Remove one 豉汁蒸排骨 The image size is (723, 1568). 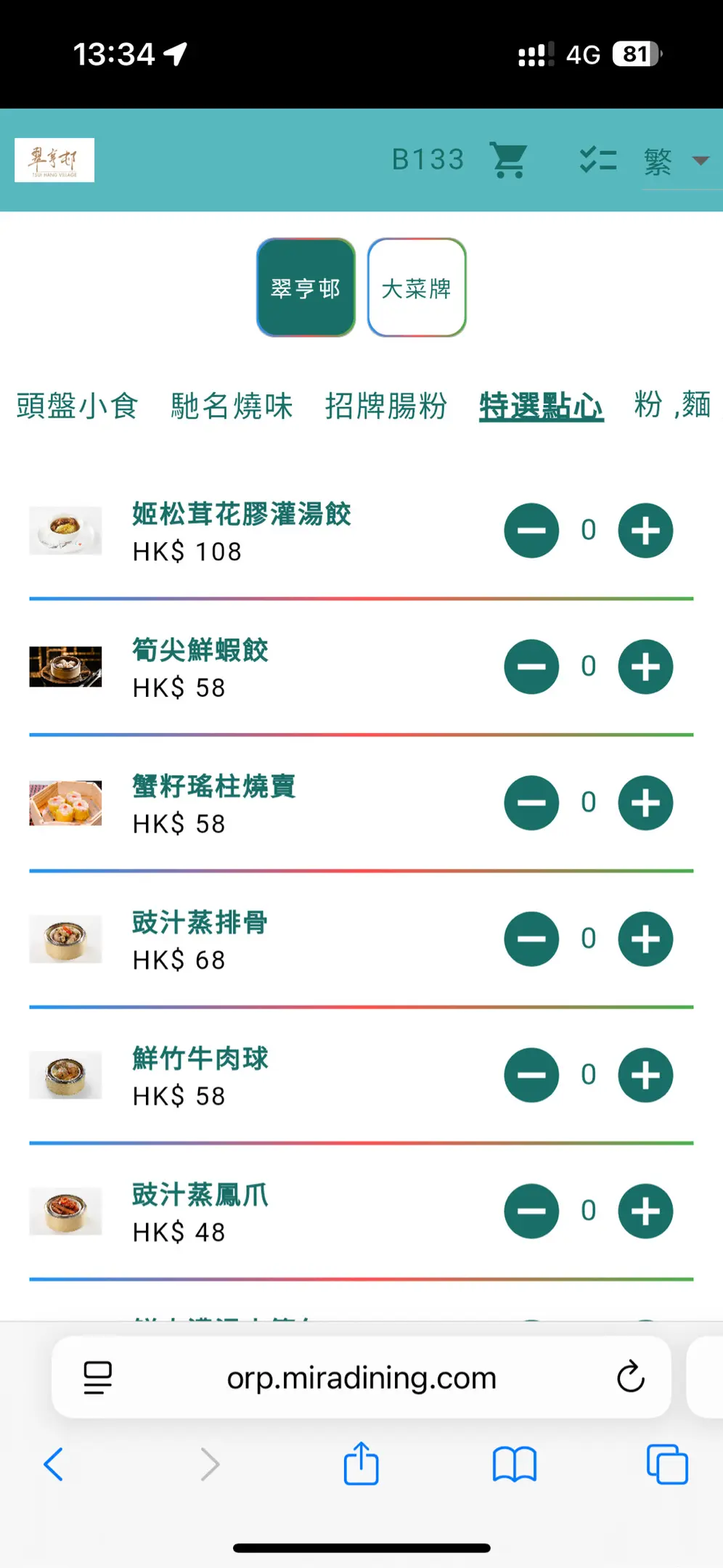point(531,939)
